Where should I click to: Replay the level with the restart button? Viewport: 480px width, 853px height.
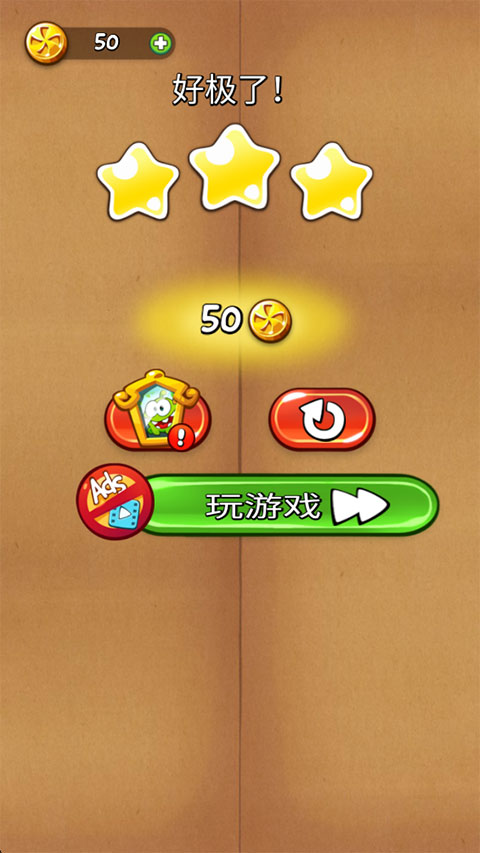(x=322, y=419)
